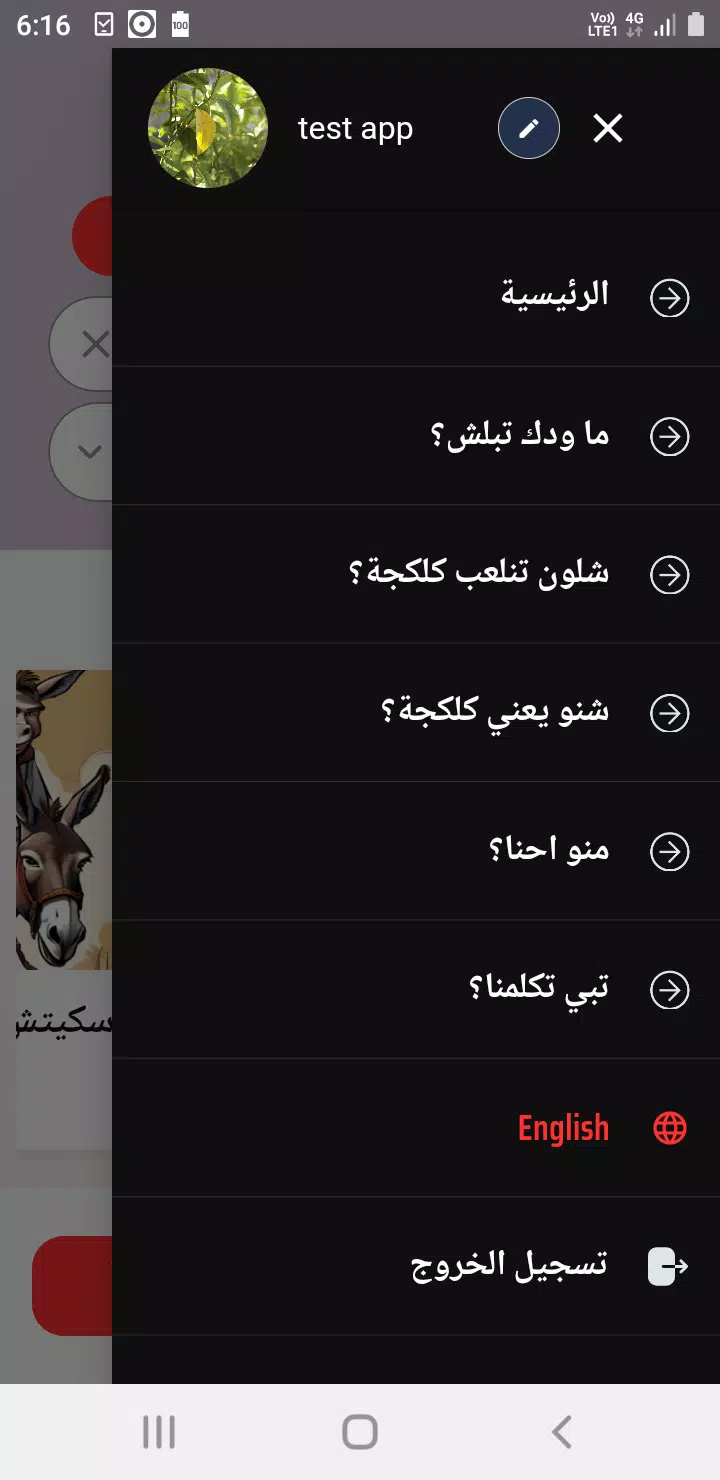
Task: Click the edit pencil icon beside test app
Action: coord(529,128)
